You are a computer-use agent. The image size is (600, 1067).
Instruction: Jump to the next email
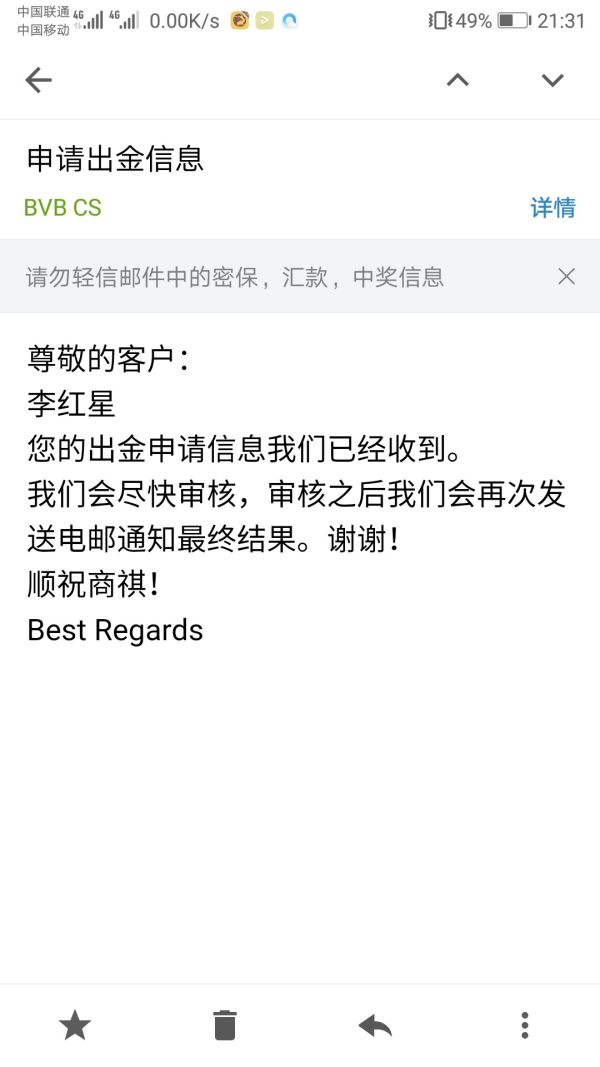(x=552, y=80)
